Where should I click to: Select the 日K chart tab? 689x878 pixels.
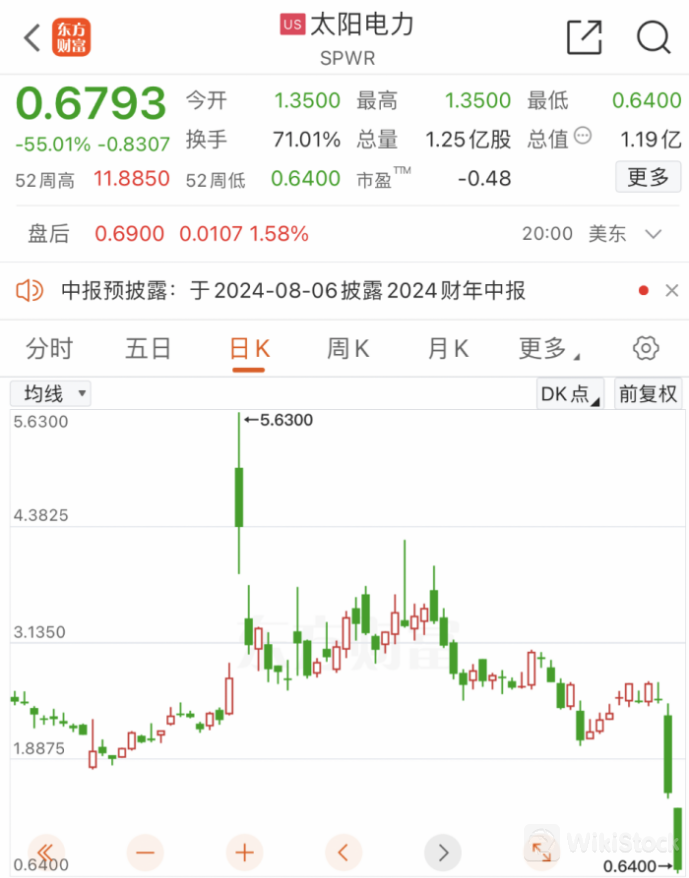click(x=249, y=349)
